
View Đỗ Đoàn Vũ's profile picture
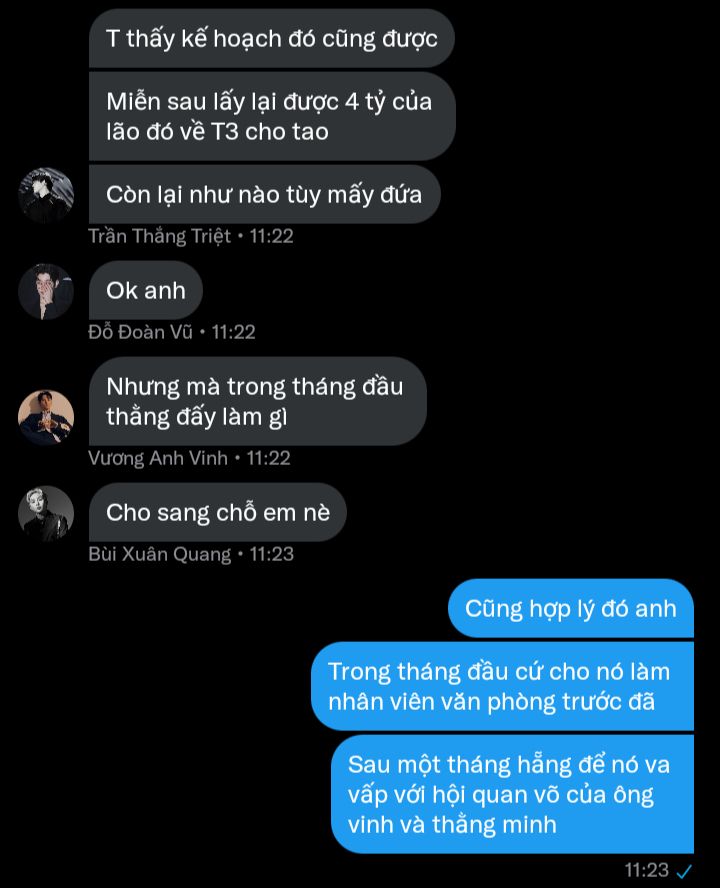(x=46, y=291)
